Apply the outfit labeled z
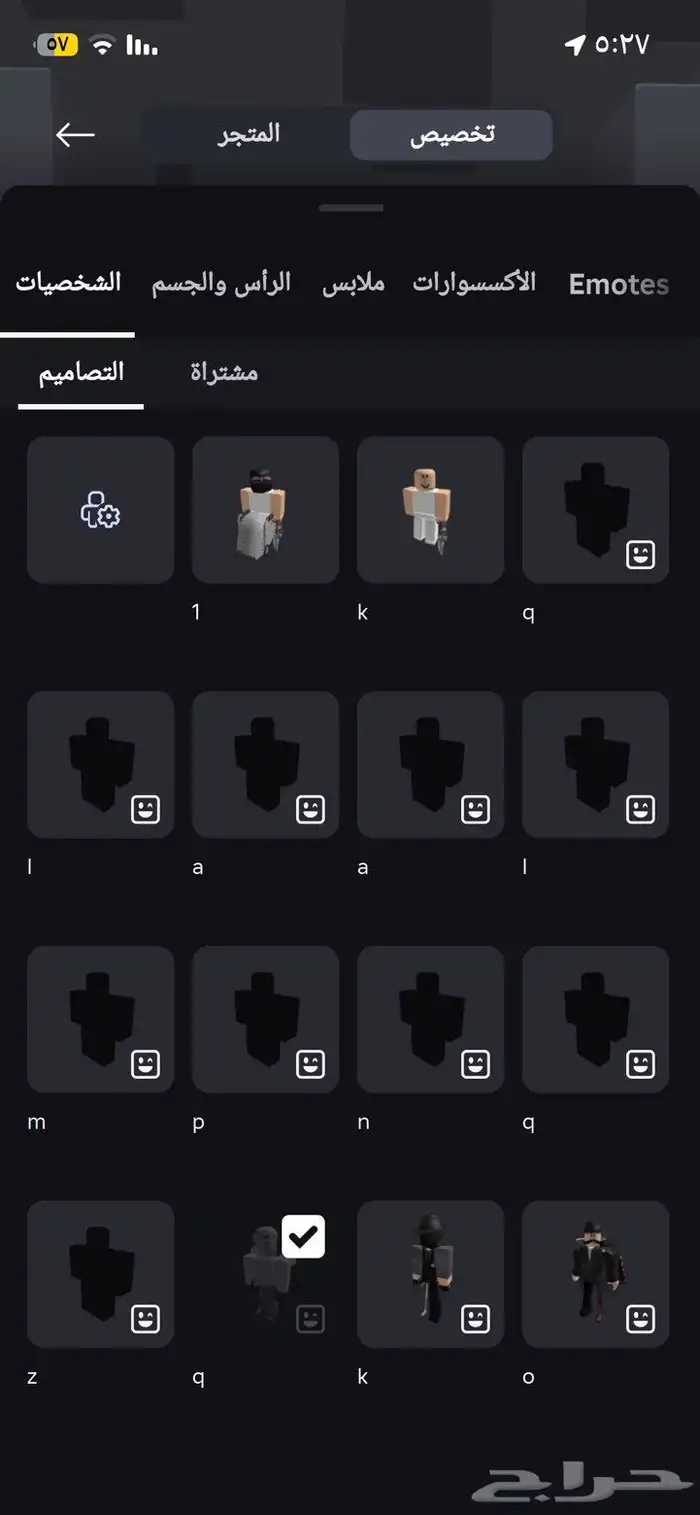Screen dimensions: 700x1515 (100, 1275)
